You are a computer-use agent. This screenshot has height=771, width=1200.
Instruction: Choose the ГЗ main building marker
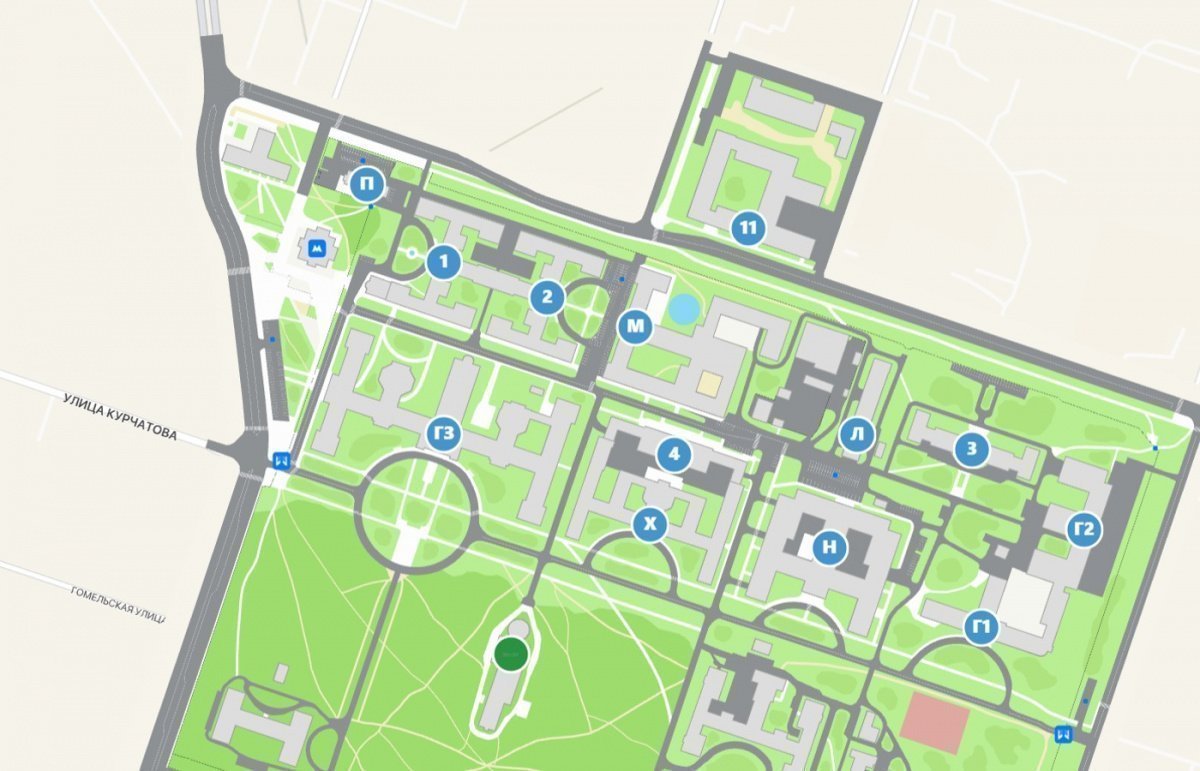pos(445,433)
